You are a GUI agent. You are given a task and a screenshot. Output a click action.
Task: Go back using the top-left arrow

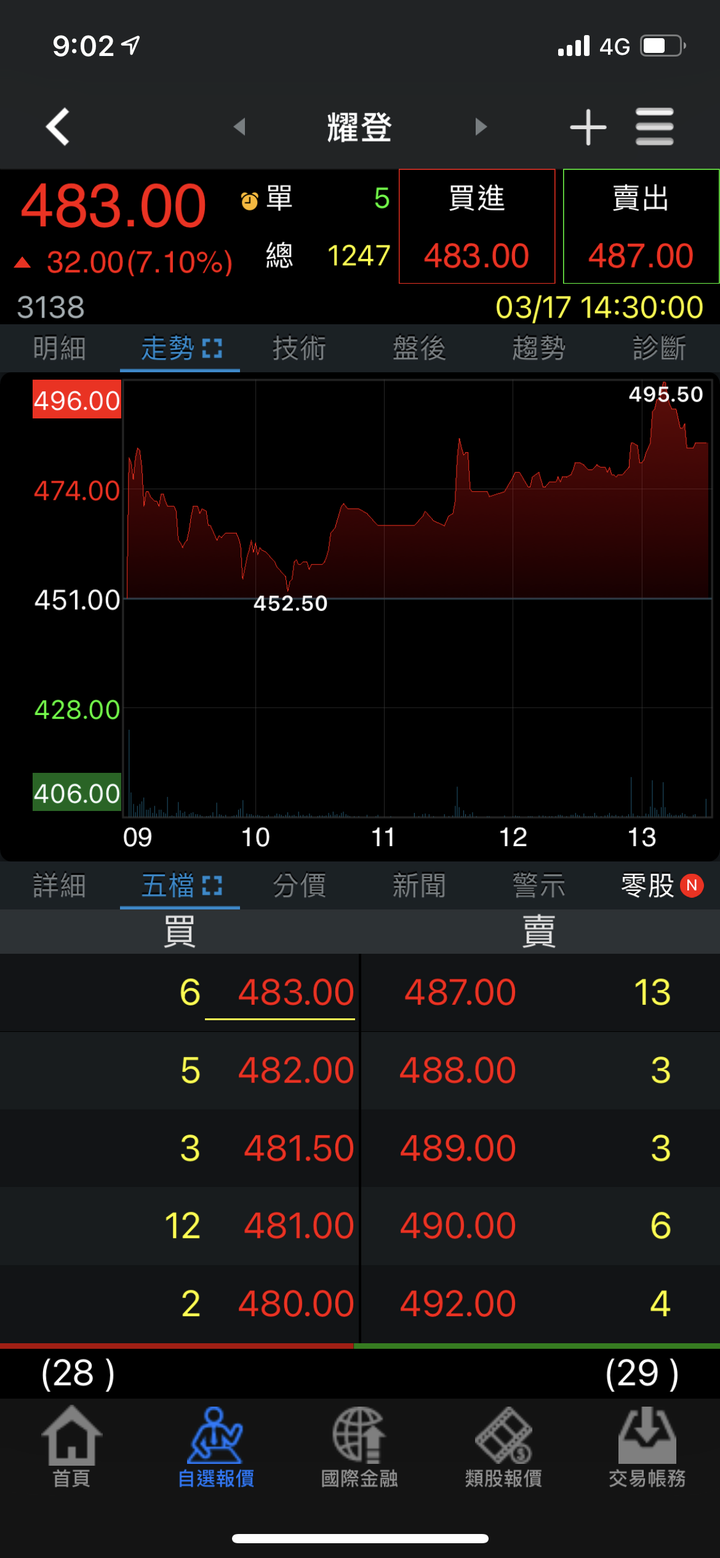pos(58,127)
